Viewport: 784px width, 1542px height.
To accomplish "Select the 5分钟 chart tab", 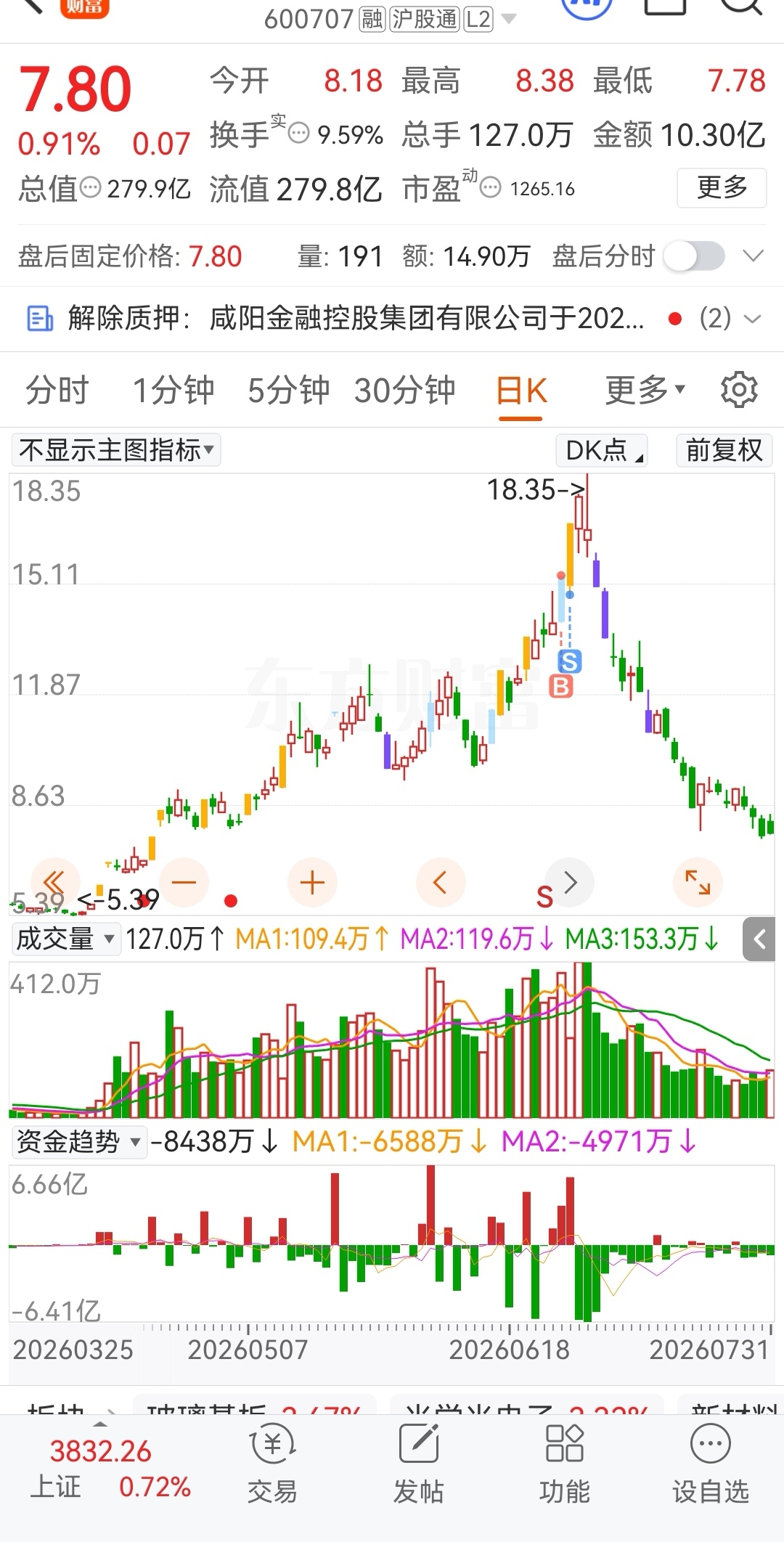I will (x=288, y=391).
